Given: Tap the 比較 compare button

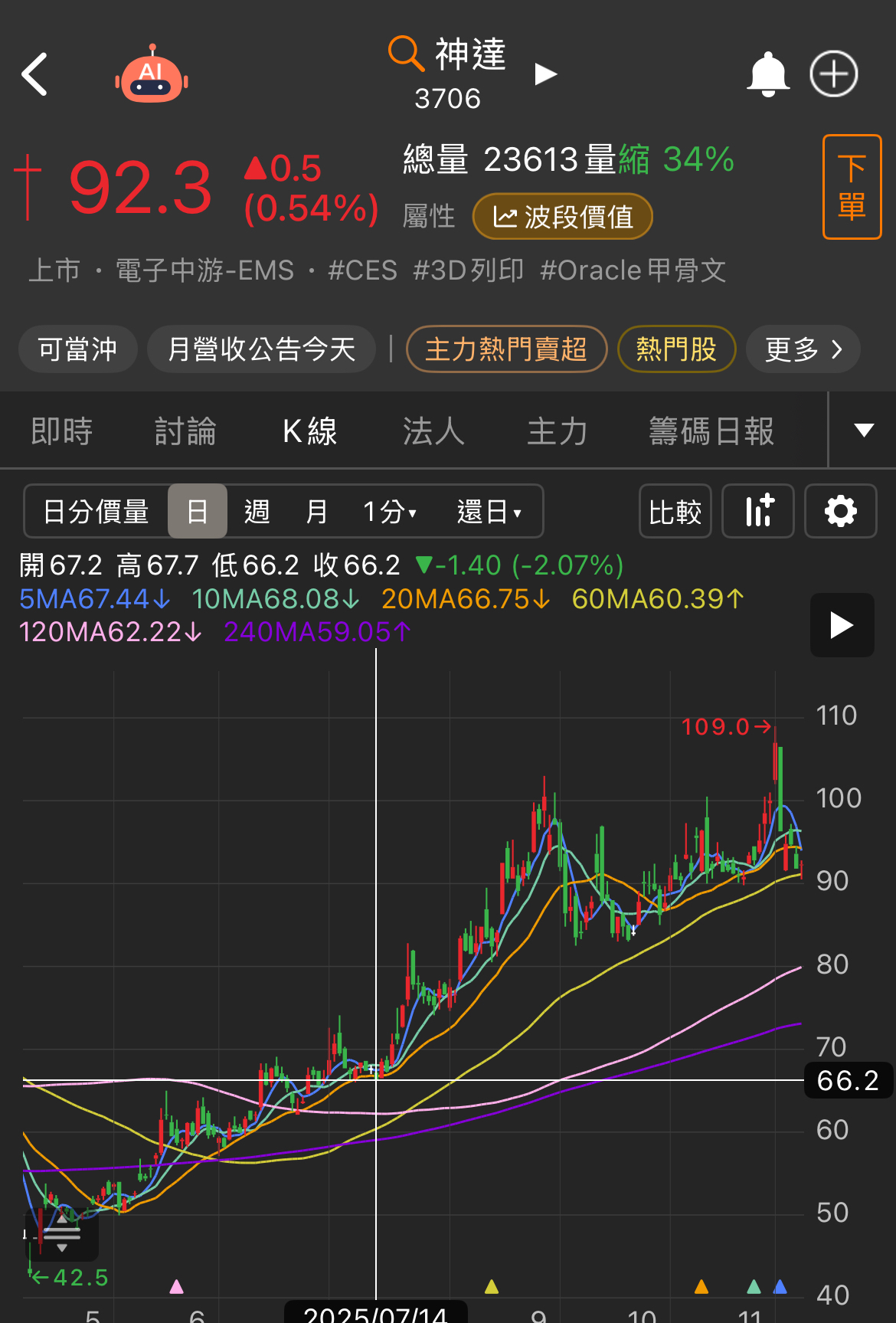Looking at the screenshot, I should (x=675, y=511).
